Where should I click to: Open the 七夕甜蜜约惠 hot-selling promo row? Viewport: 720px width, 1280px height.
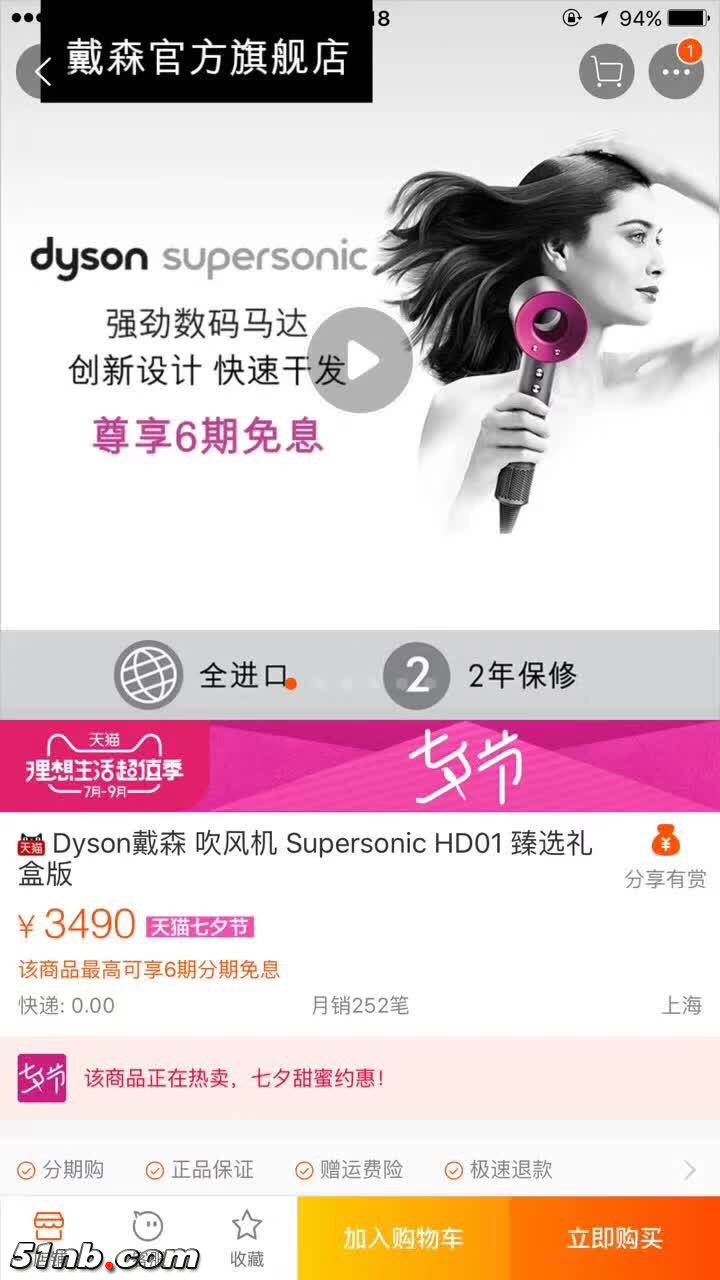(360, 1078)
